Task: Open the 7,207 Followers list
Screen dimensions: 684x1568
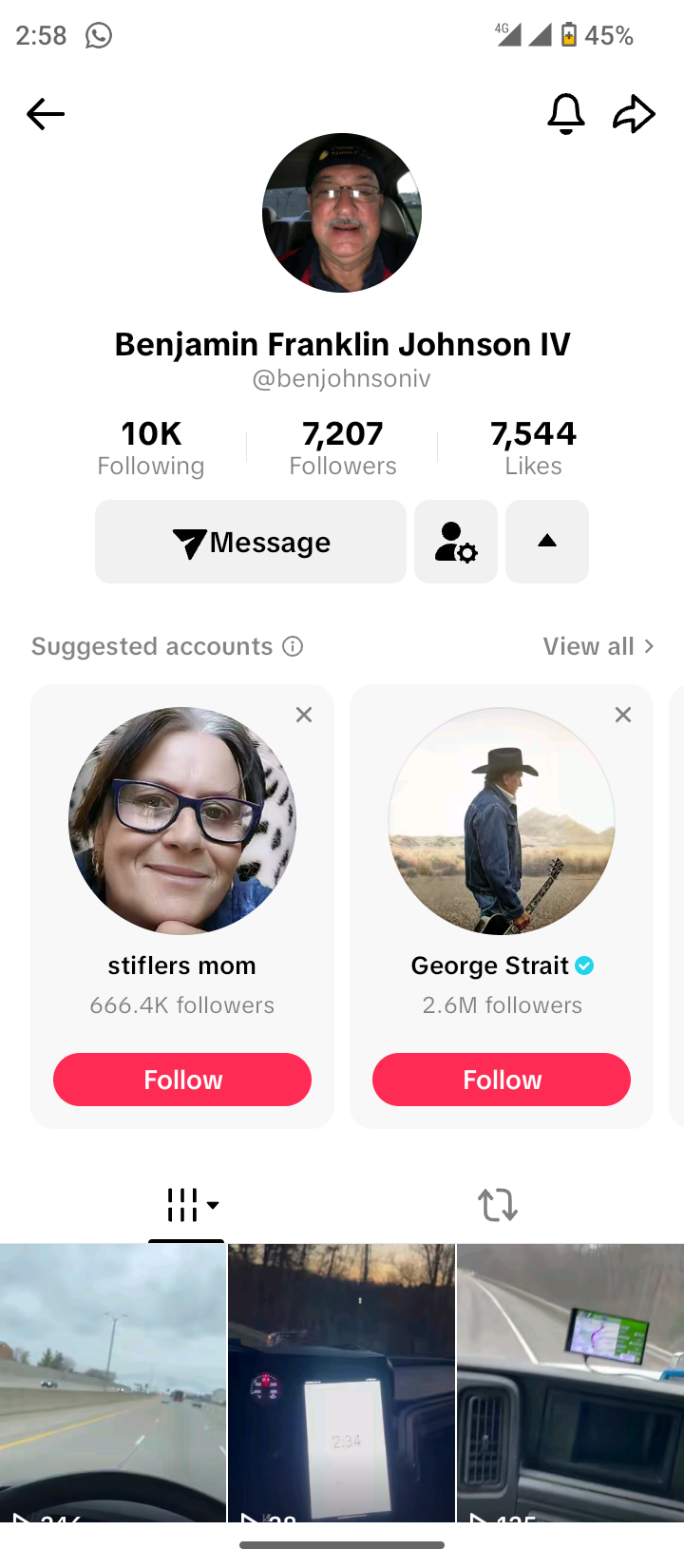Action: (342, 448)
